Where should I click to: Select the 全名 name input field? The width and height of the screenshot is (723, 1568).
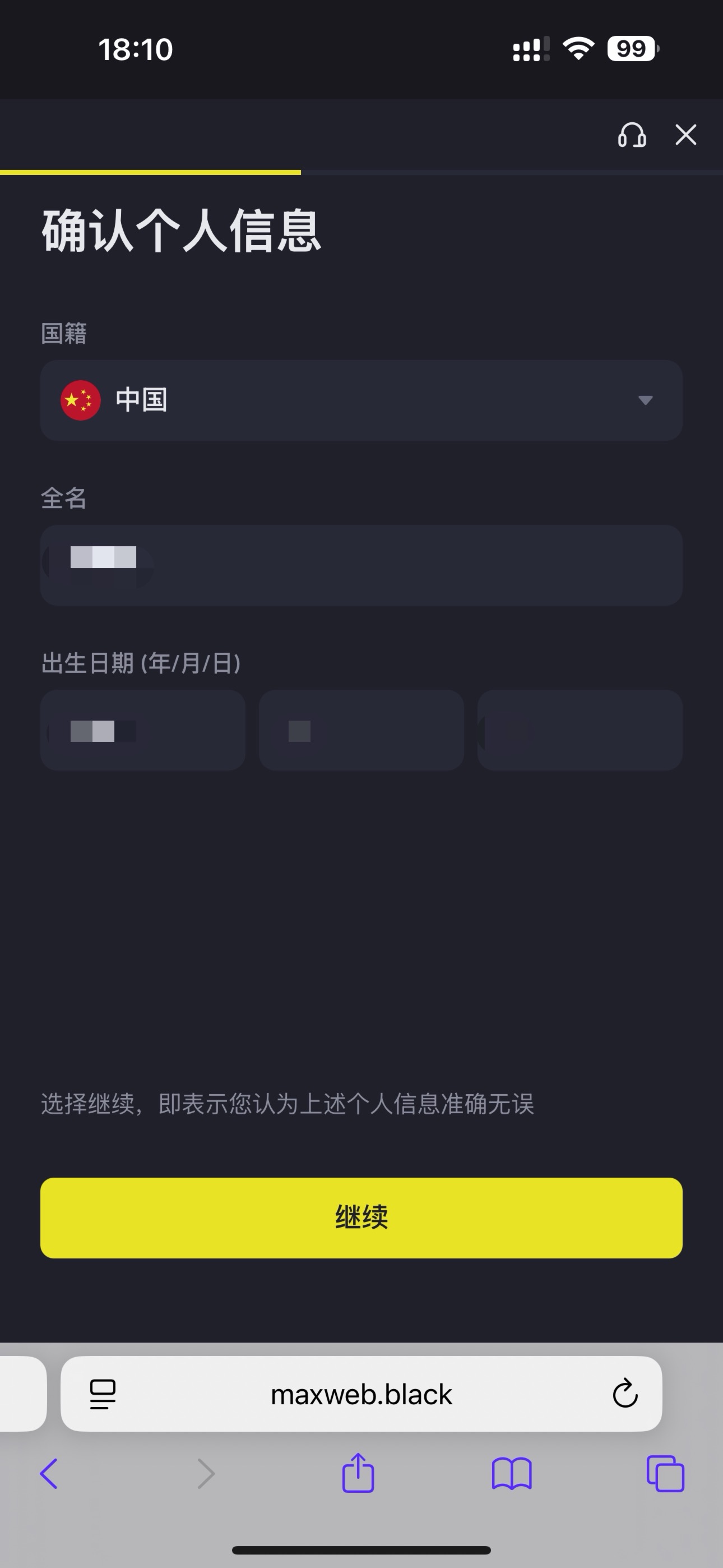[361, 565]
